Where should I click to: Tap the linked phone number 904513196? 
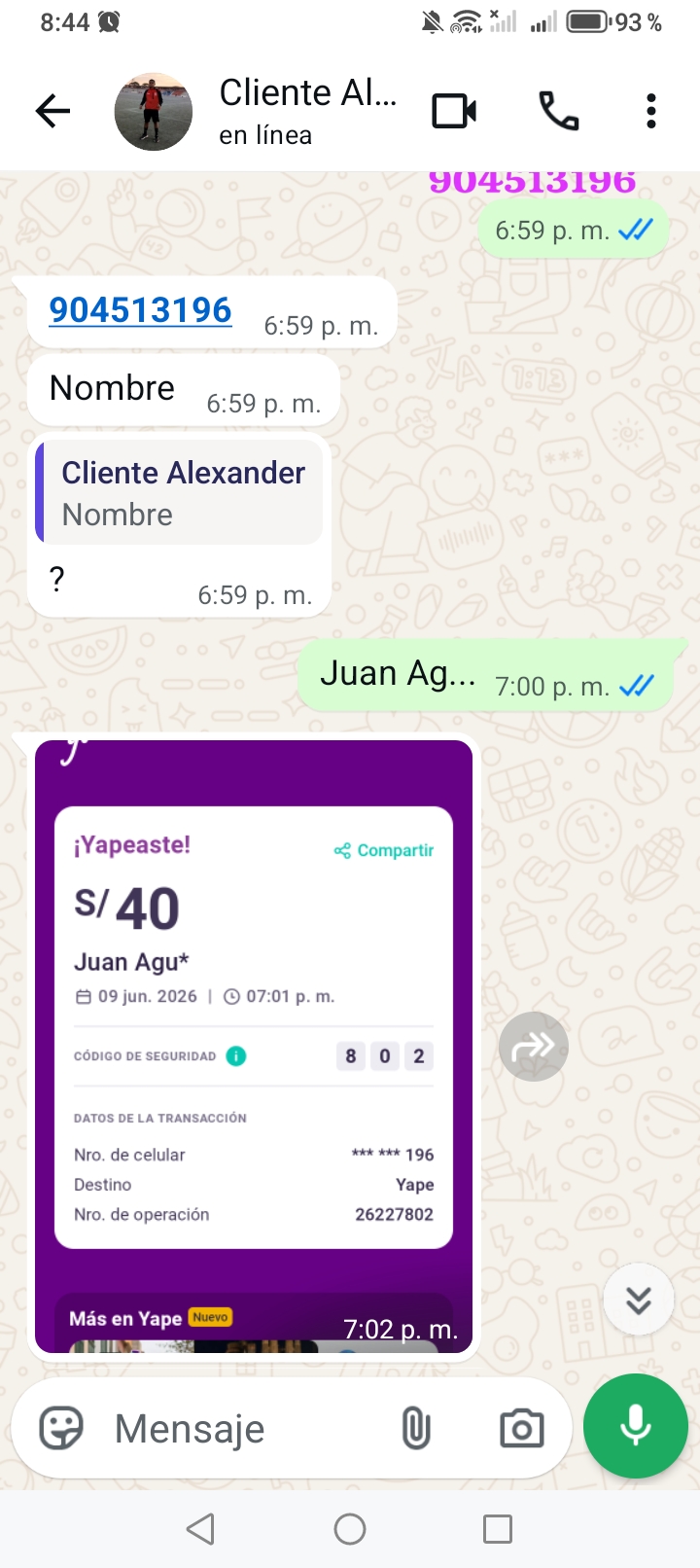tap(141, 310)
